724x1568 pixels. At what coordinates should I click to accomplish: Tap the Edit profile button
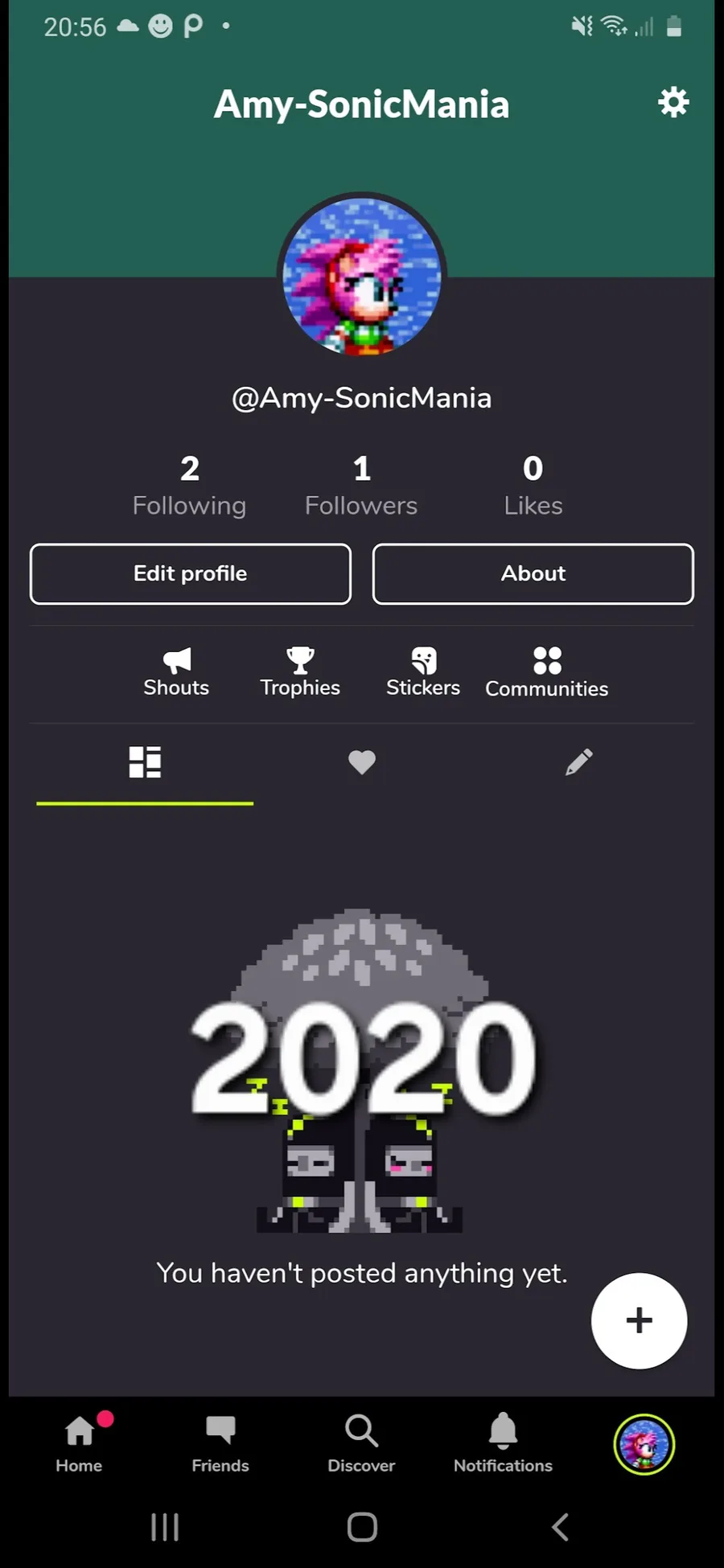[191, 573]
